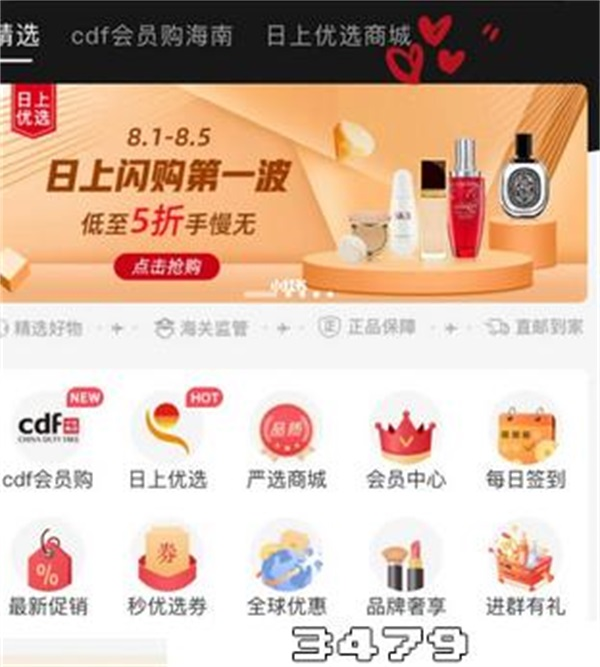600x667 pixels.
Task: Switch to the 精选 tab
Action: point(20,37)
